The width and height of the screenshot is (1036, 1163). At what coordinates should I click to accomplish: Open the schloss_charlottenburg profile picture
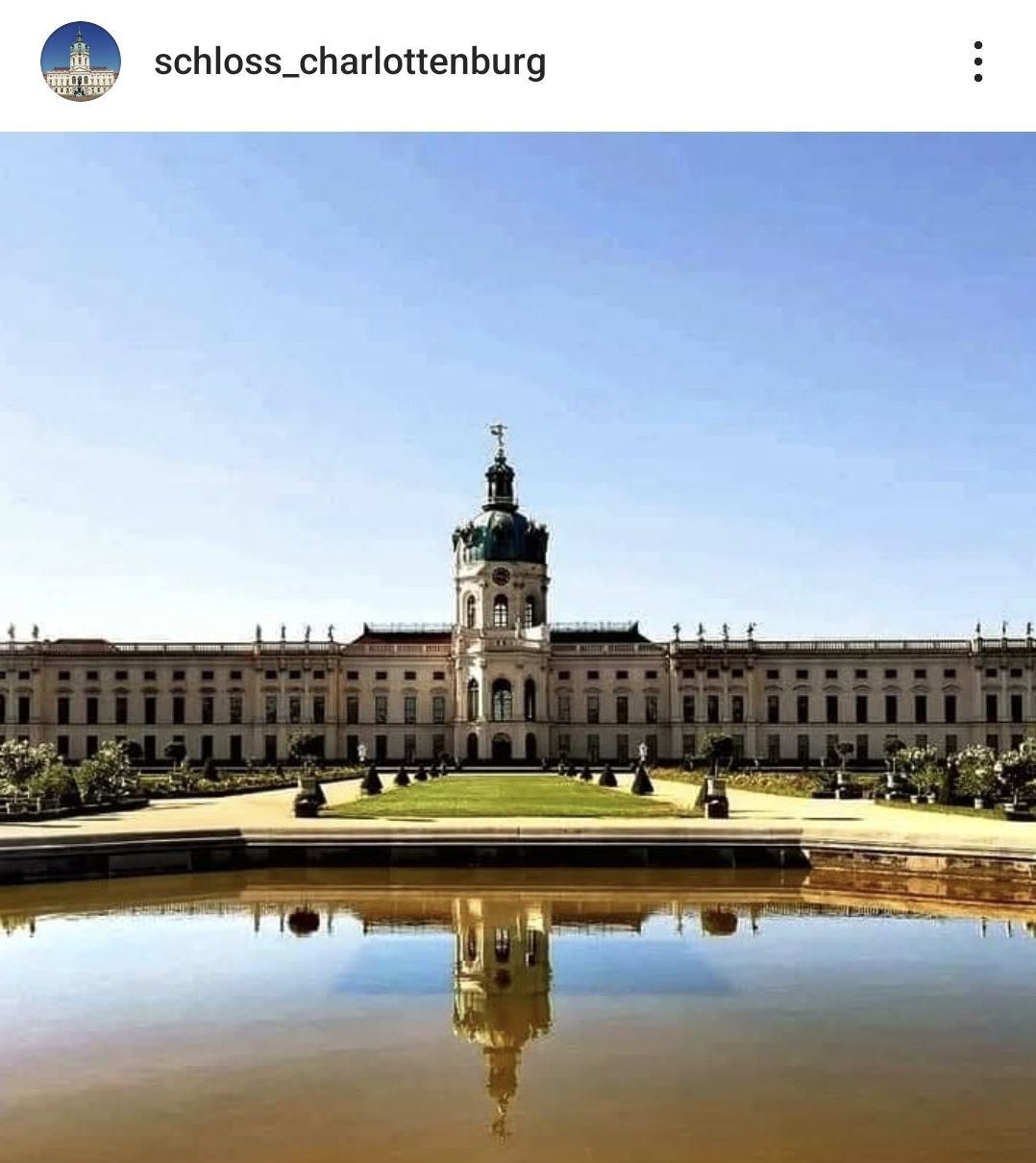[81, 62]
